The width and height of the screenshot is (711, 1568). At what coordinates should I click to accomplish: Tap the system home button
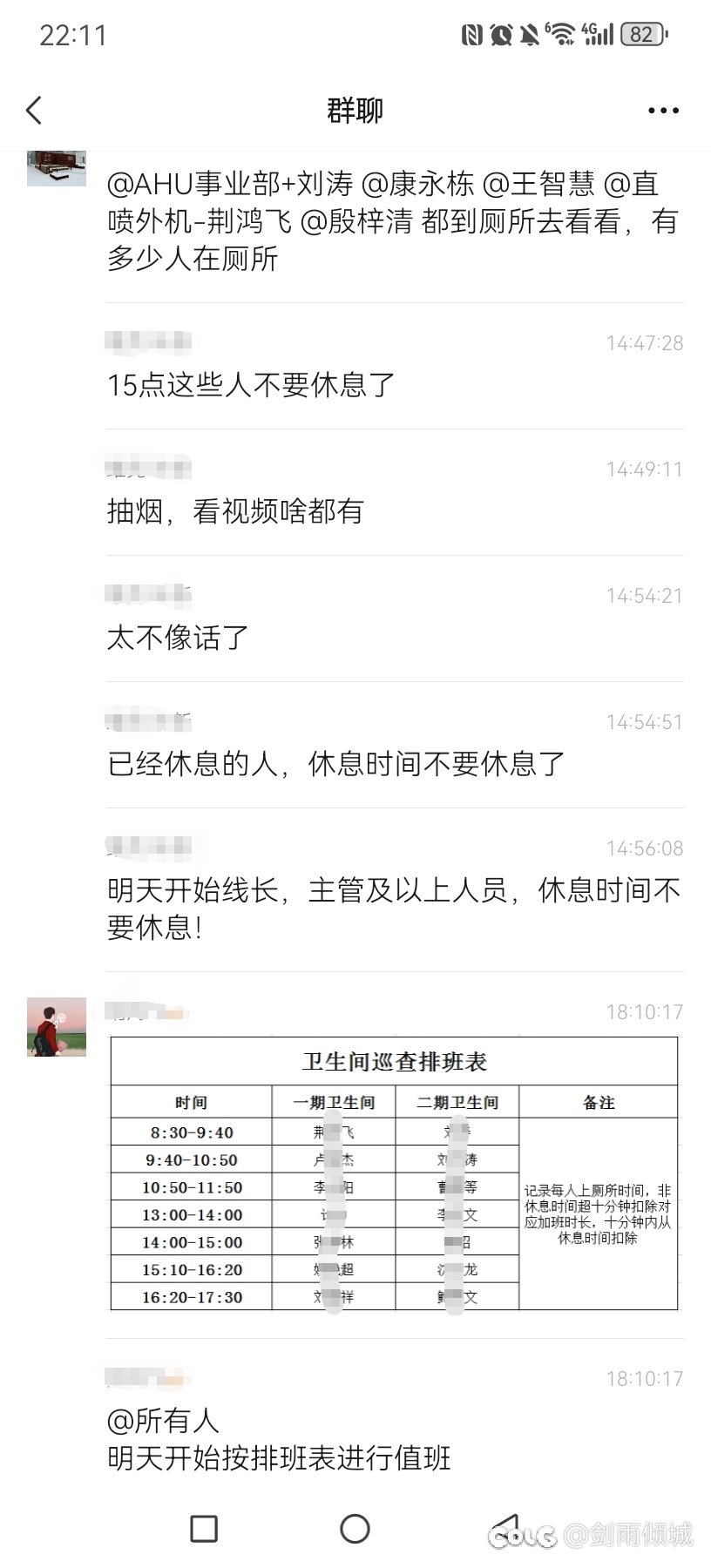(355, 1528)
